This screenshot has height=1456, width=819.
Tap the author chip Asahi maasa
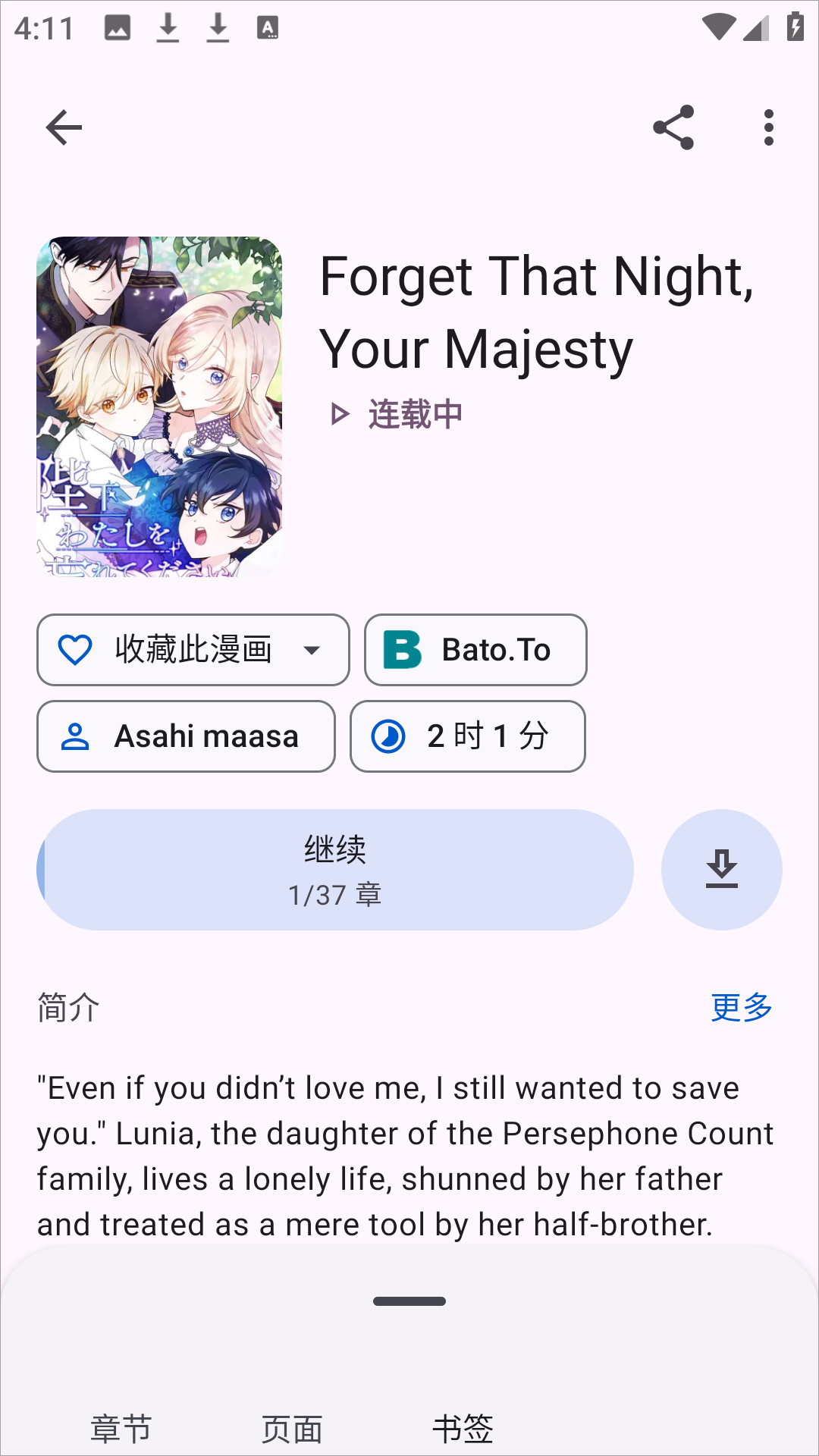[x=186, y=736]
